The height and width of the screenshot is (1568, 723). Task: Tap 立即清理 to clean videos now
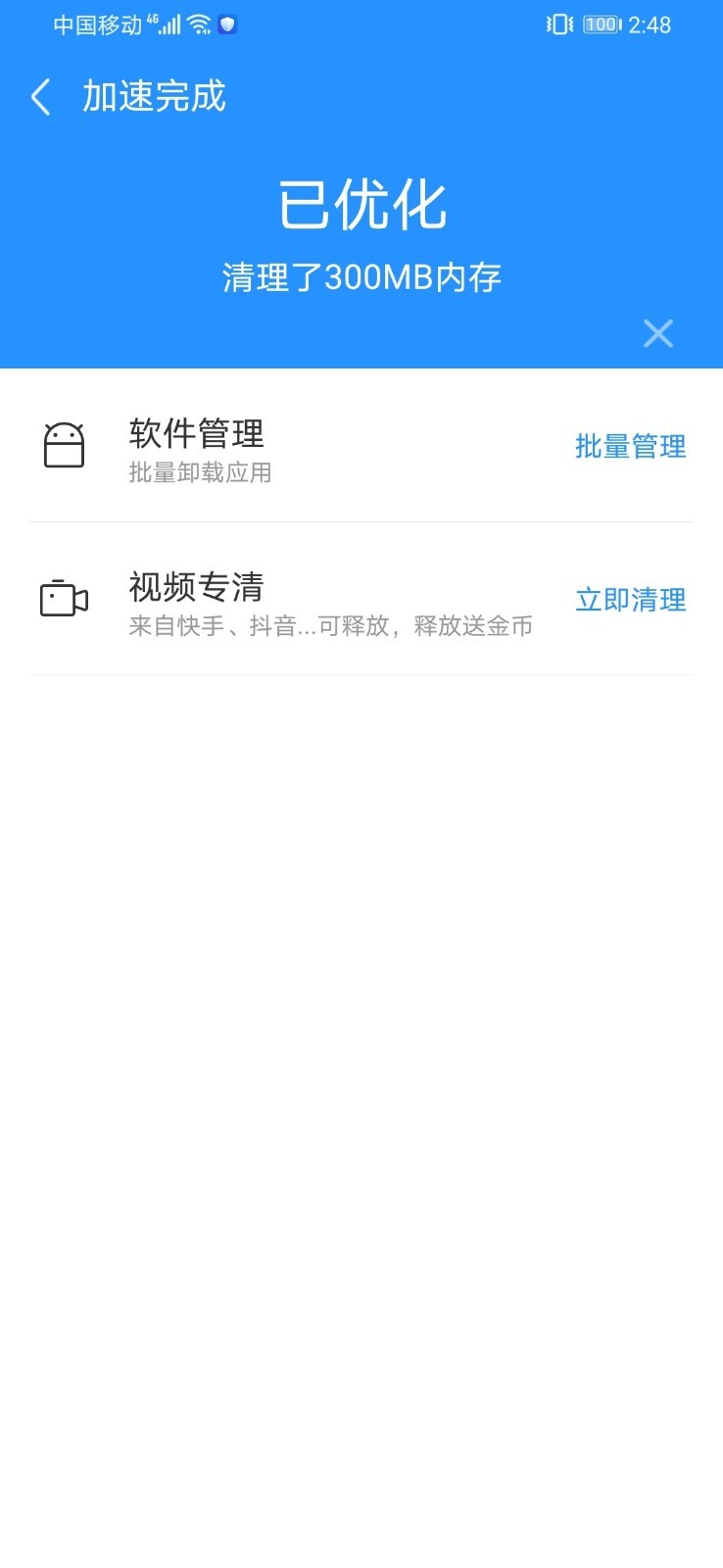(631, 600)
